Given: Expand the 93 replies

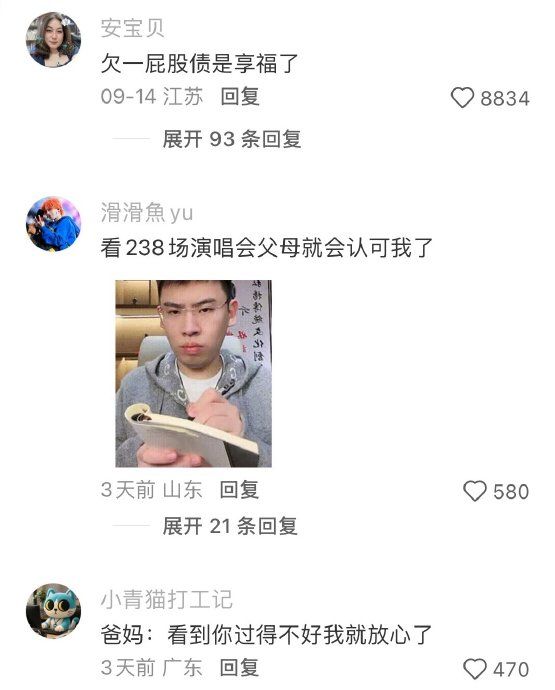Looking at the screenshot, I should 232,139.
